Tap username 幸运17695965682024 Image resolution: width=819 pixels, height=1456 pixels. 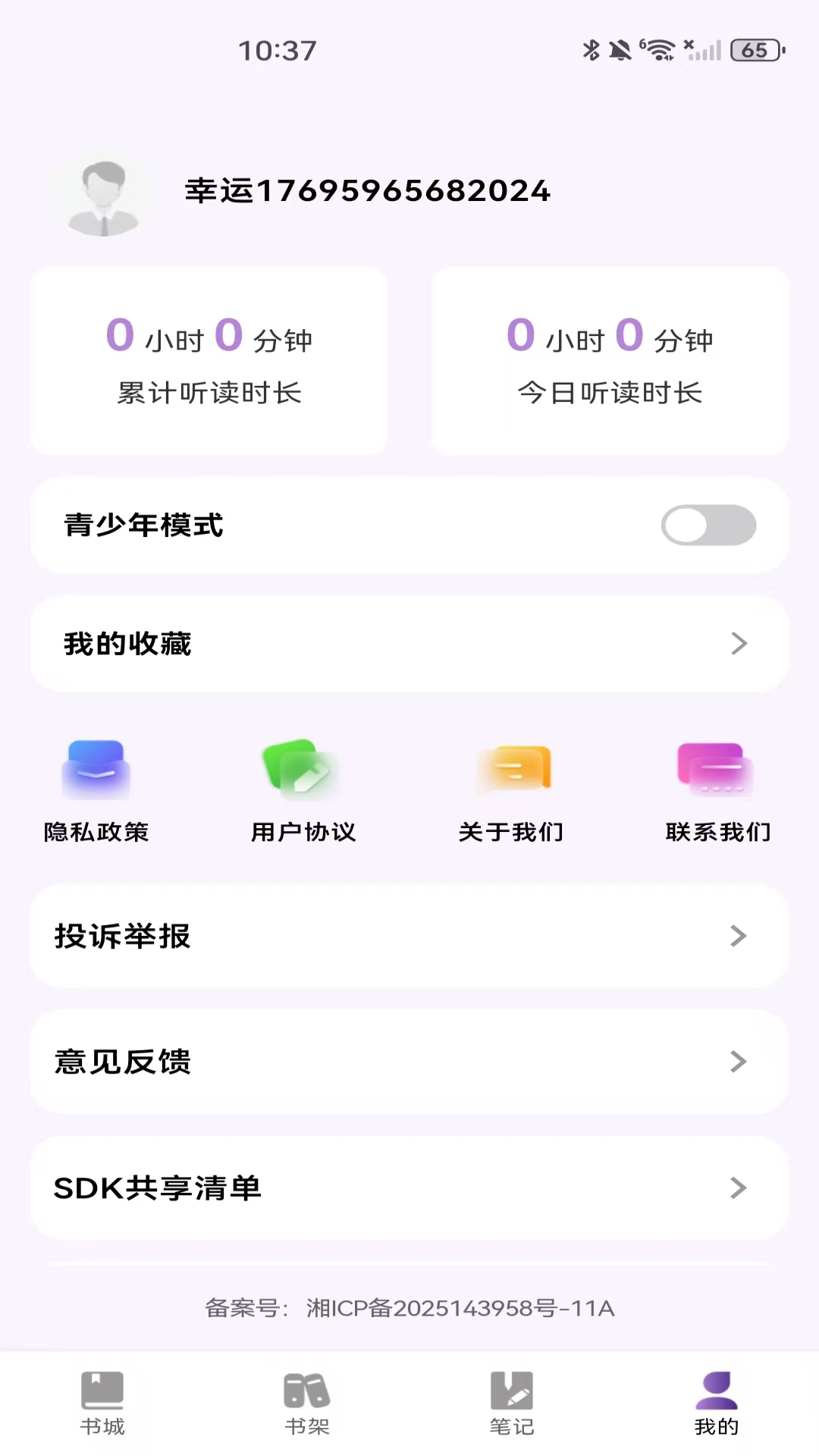367,191
